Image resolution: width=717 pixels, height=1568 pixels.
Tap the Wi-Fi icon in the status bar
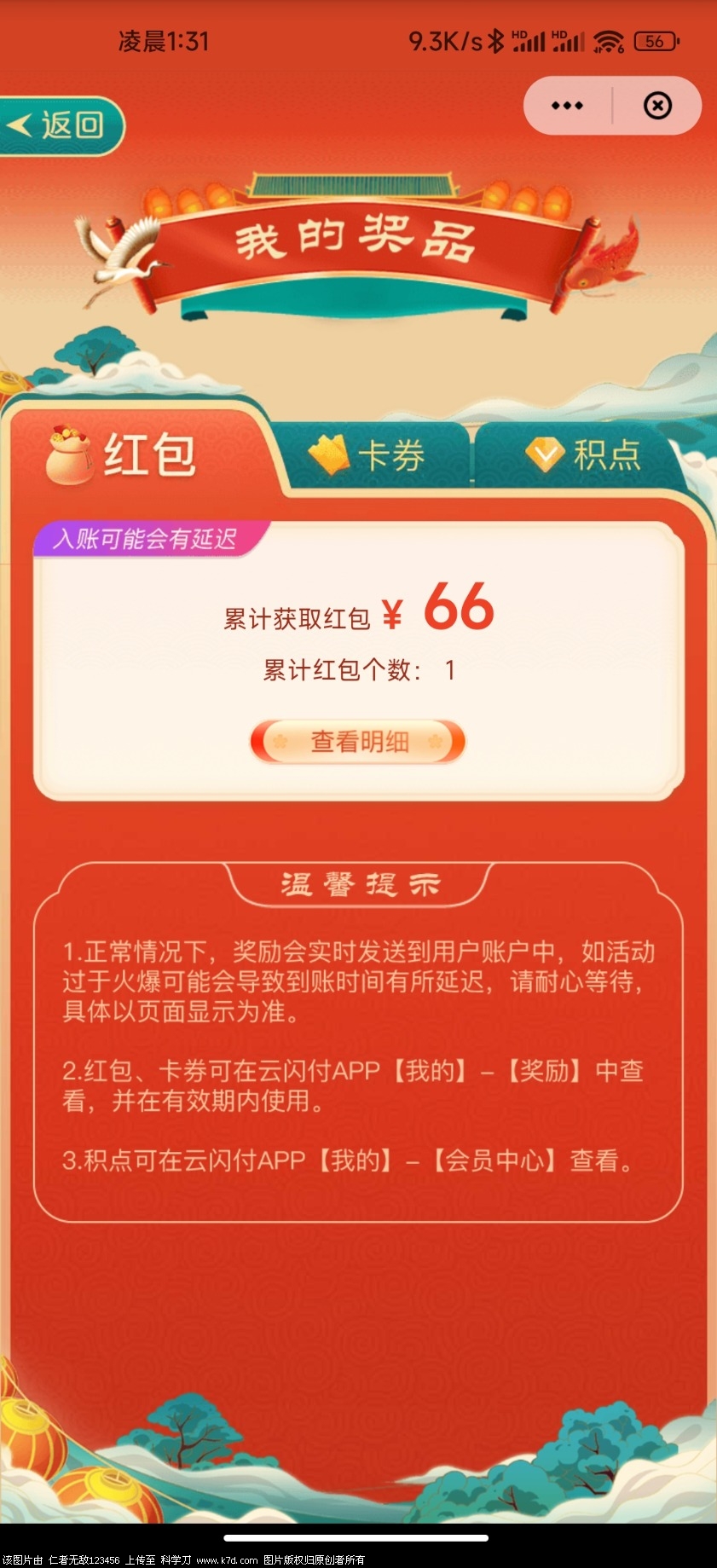coord(607,39)
